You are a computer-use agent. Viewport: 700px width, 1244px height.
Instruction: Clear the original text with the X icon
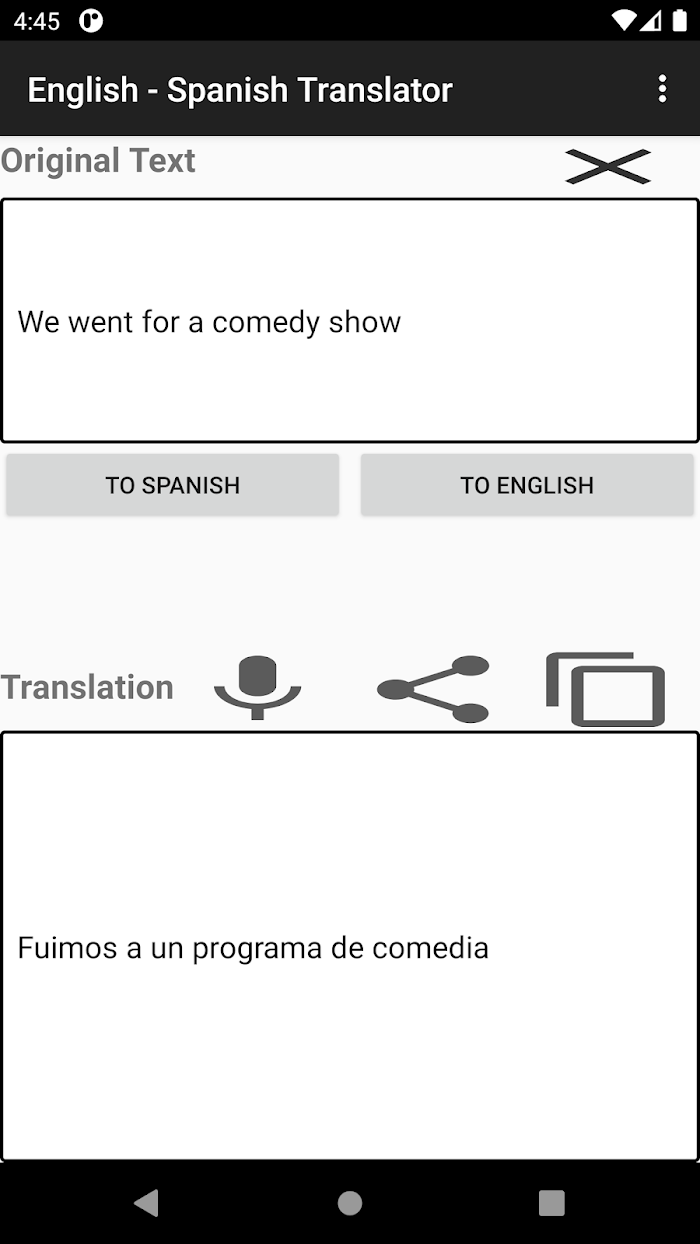tap(608, 166)
